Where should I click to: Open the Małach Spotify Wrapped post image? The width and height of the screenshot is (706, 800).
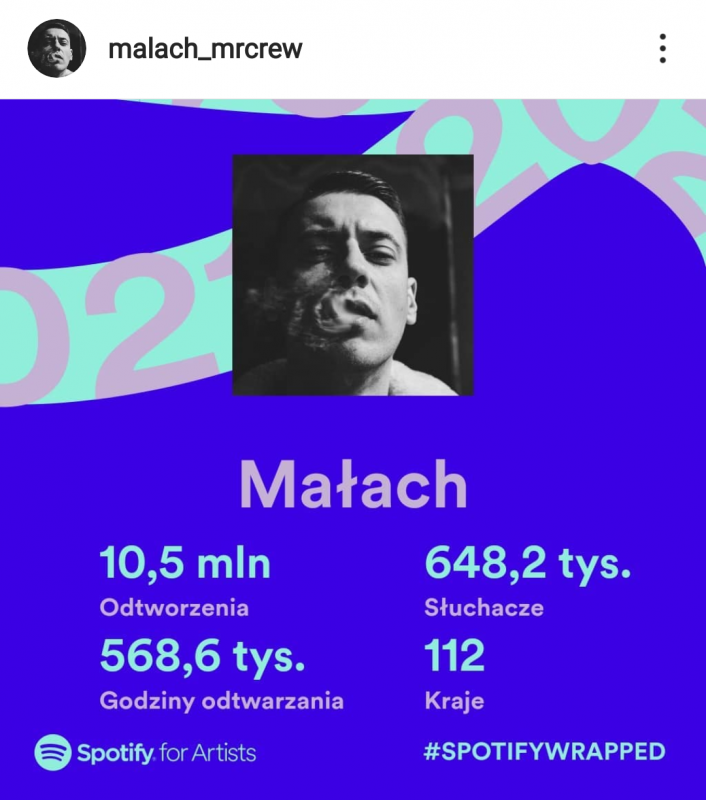[x=353, y=450]
